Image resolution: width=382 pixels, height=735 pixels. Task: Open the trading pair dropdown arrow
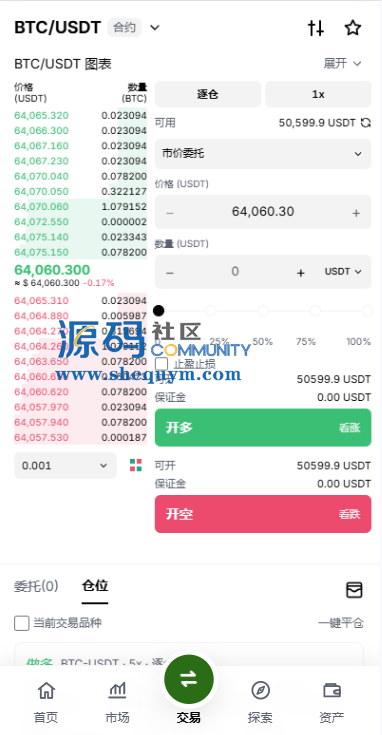[155, 28]
